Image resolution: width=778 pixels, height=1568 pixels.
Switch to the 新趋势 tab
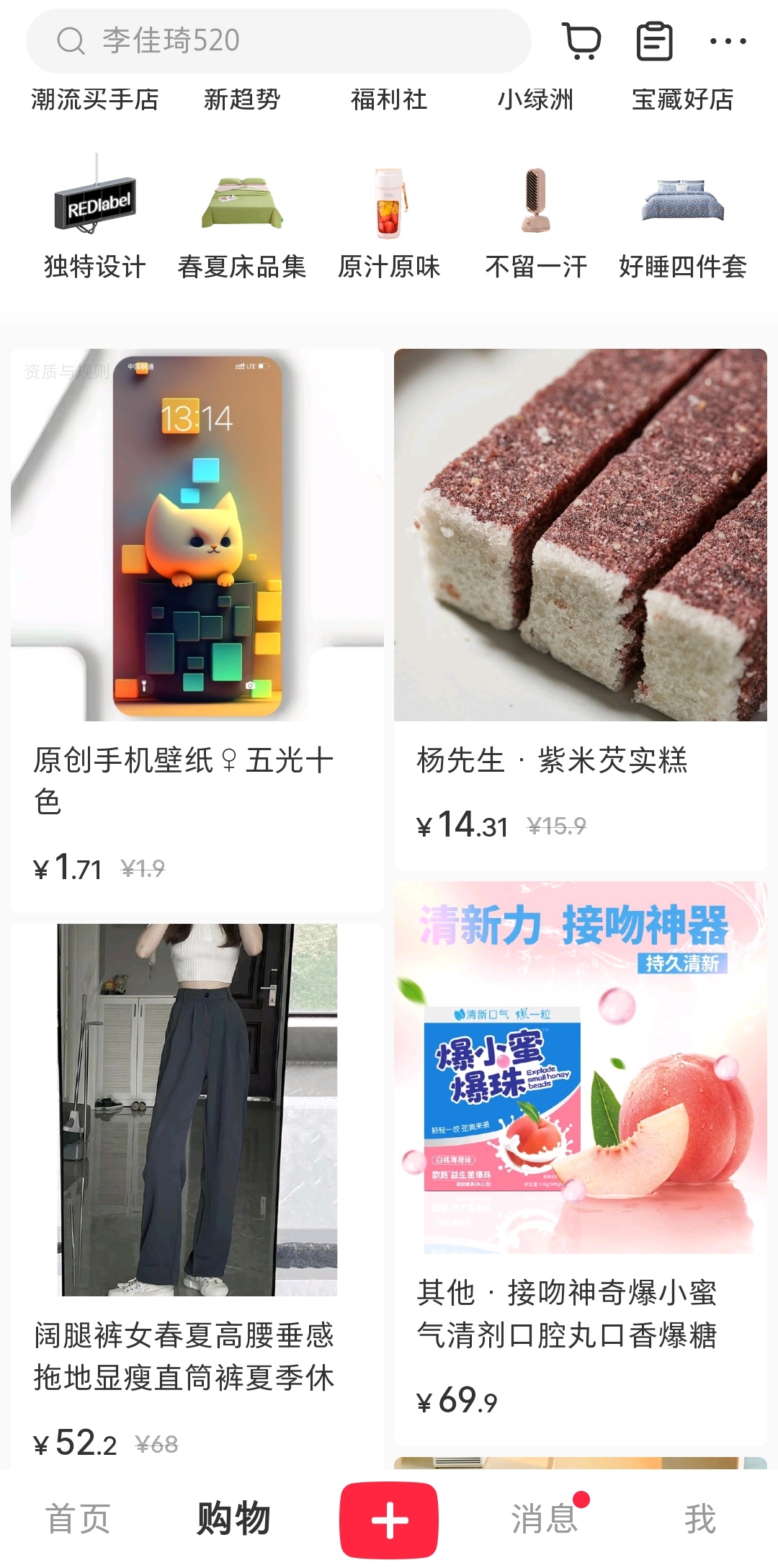(x=242, y=99)
